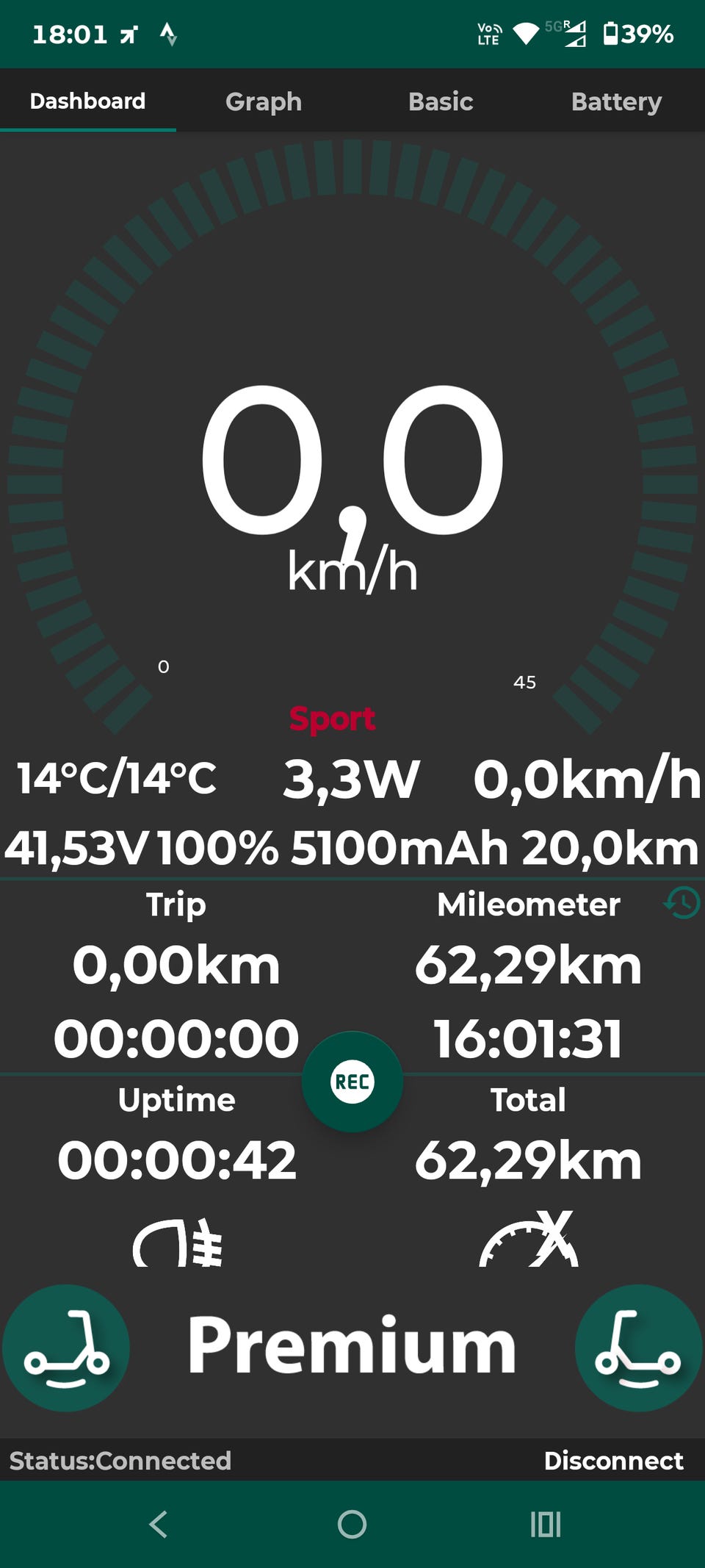Go back using system back button
The height and width of the screenshot is (1568, 705).
pos(159,1524)
